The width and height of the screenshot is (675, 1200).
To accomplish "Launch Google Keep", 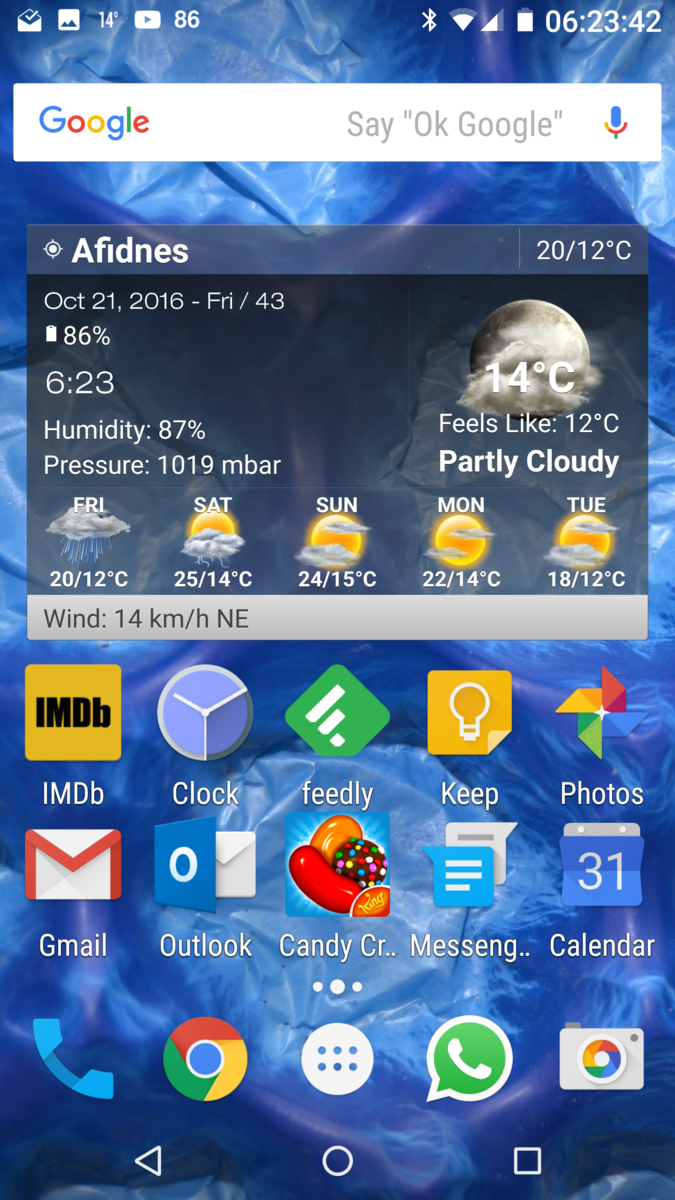I will tap(469, 713).
